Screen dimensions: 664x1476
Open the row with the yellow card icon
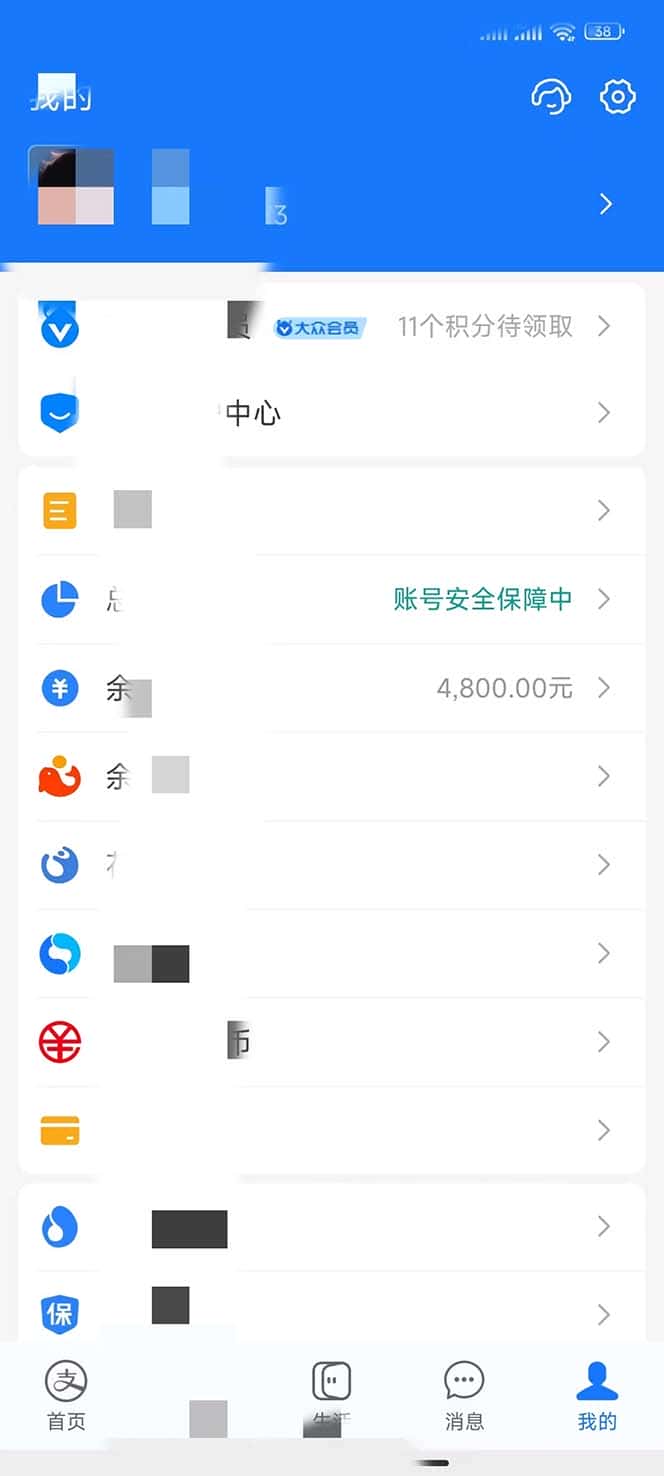click(330, 1130)
